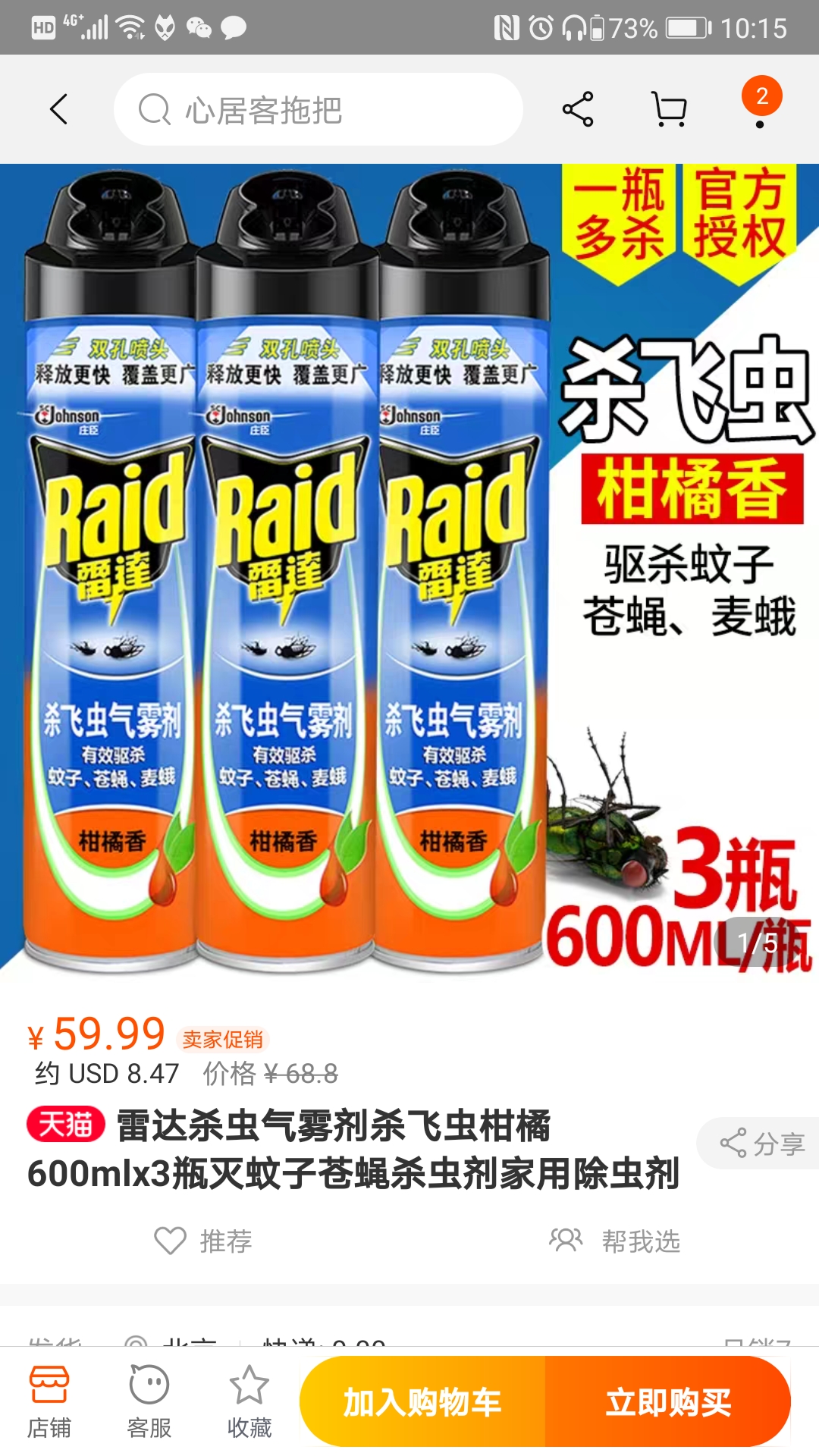Add product to 收藏 favorites

click(x=249, y=1401)
